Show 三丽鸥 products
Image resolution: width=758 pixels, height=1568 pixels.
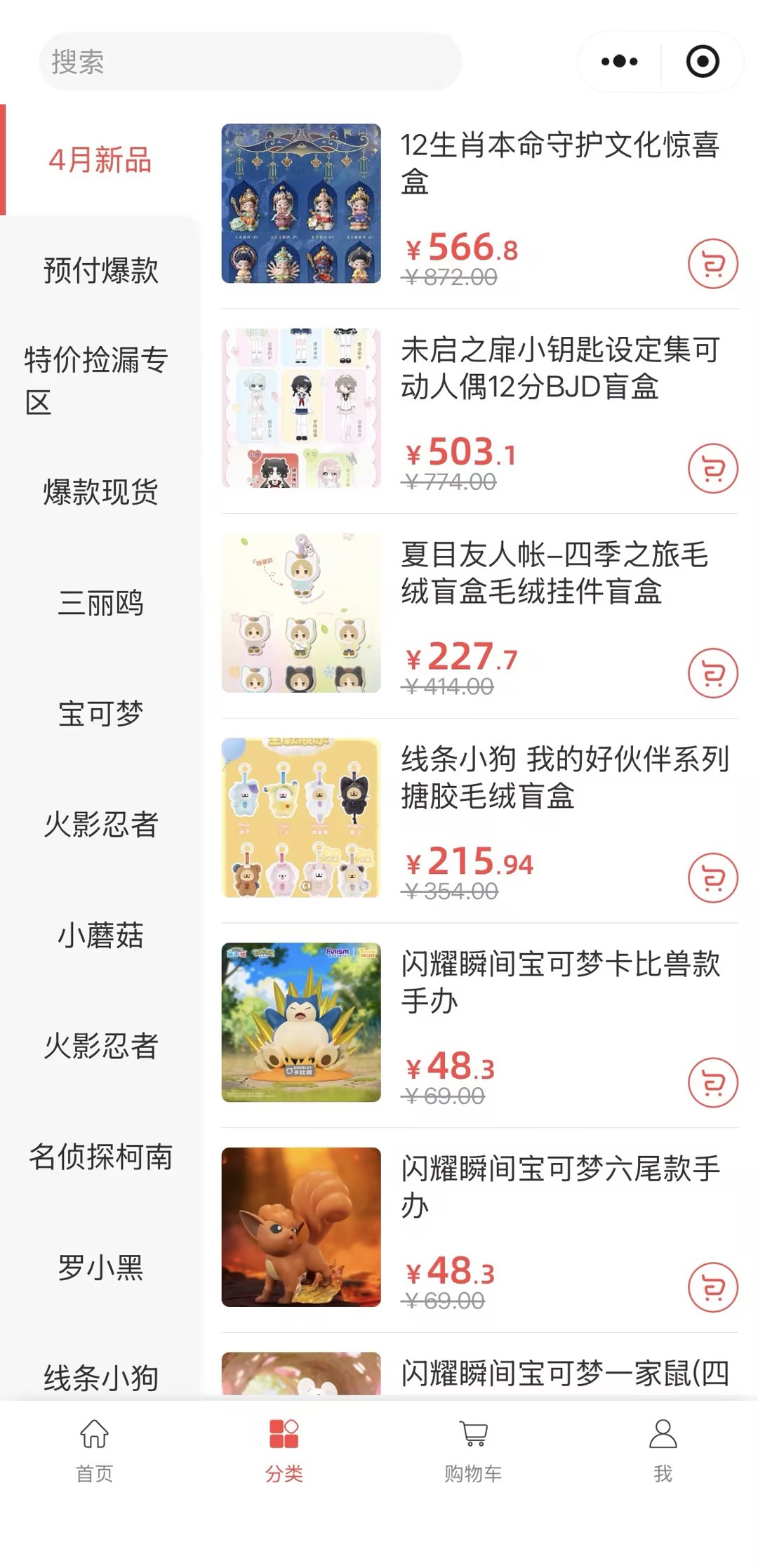click(x=100, y=603)
